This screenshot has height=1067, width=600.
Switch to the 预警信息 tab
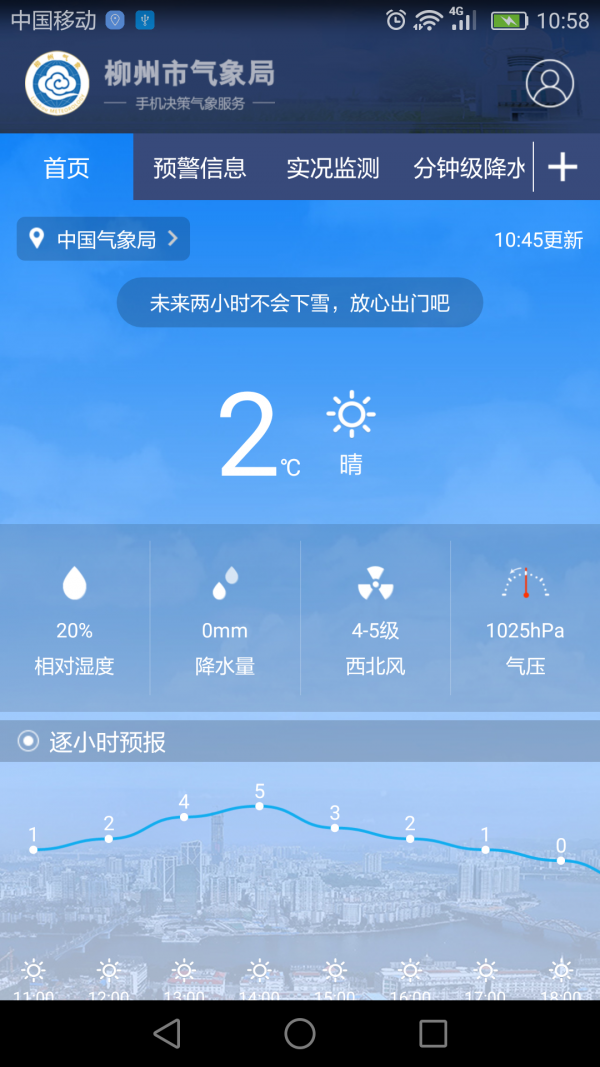[x=200, y=168]
